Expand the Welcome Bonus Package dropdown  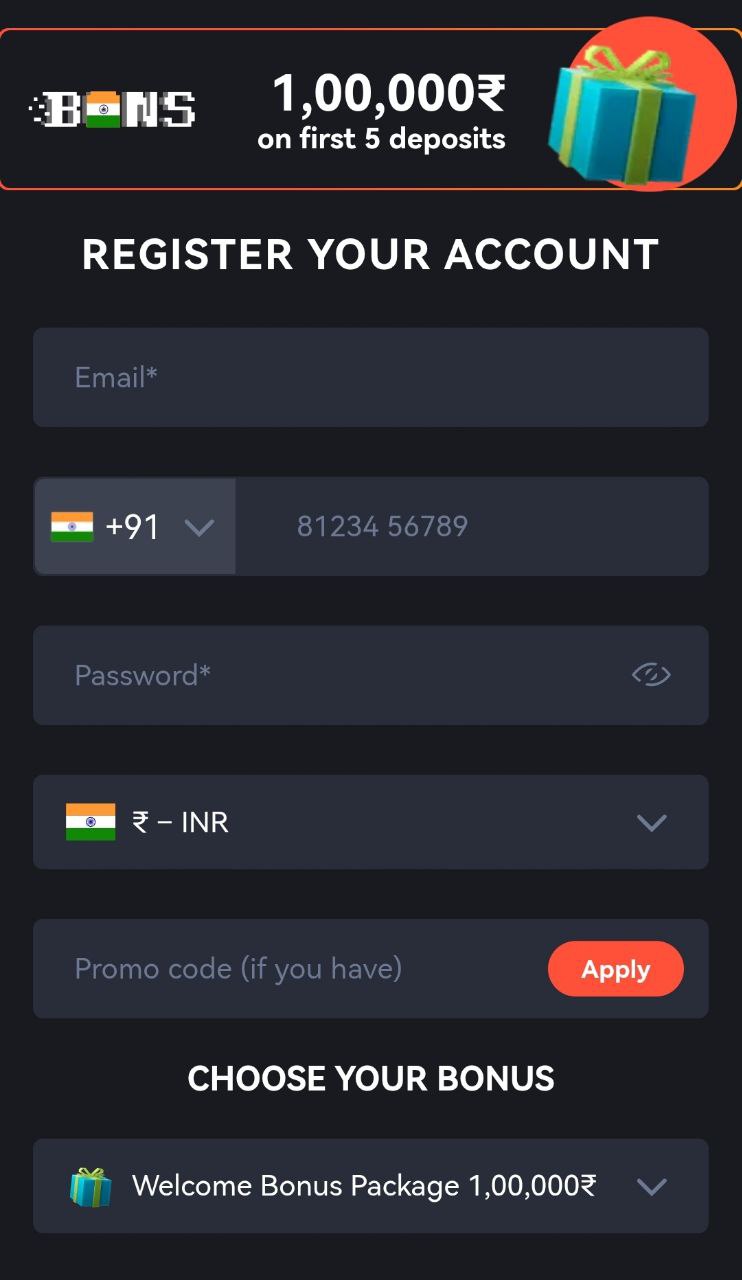tap(371, 1186)
